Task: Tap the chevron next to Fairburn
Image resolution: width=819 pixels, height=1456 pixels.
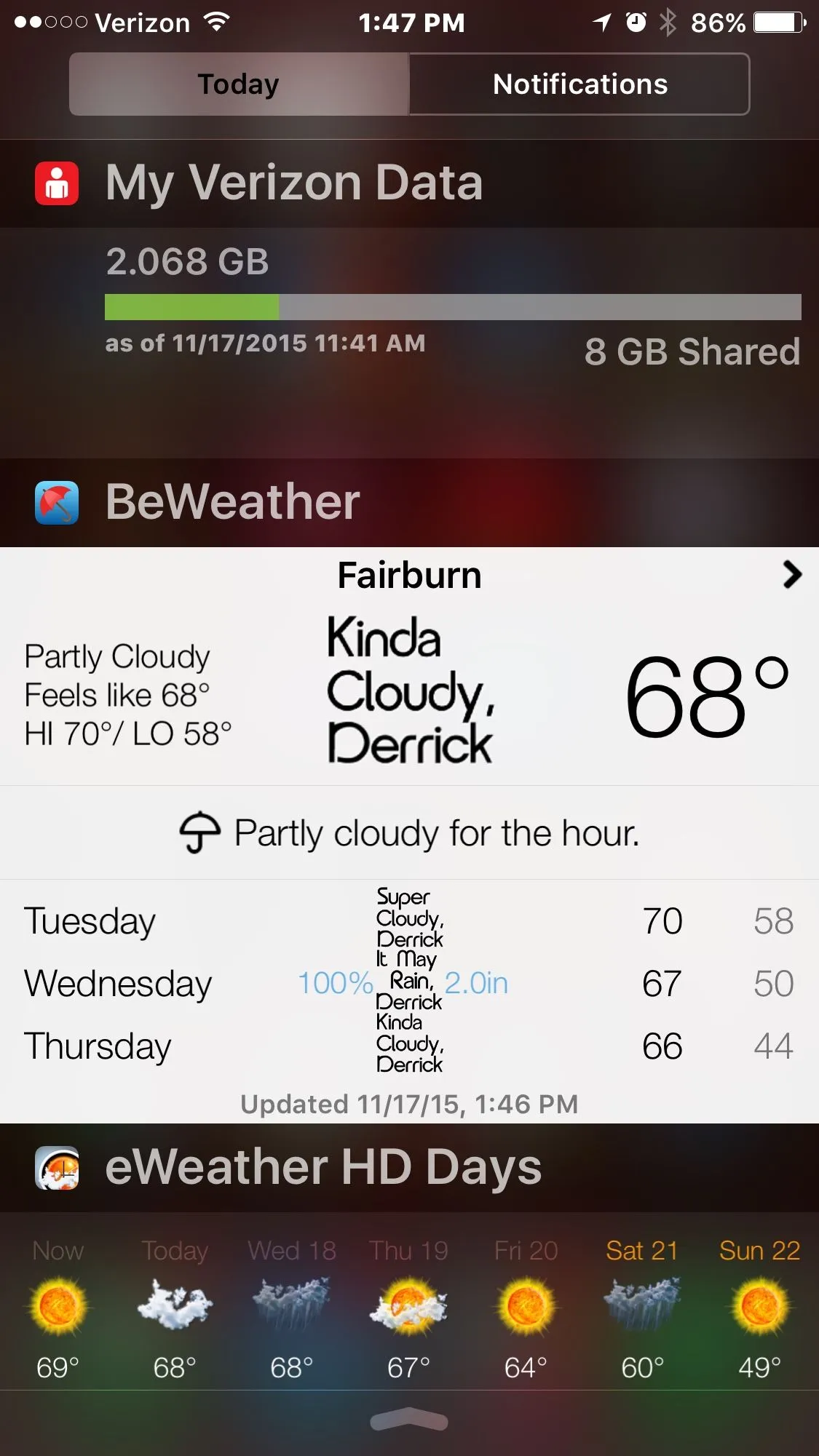Action: pos(791,575)
